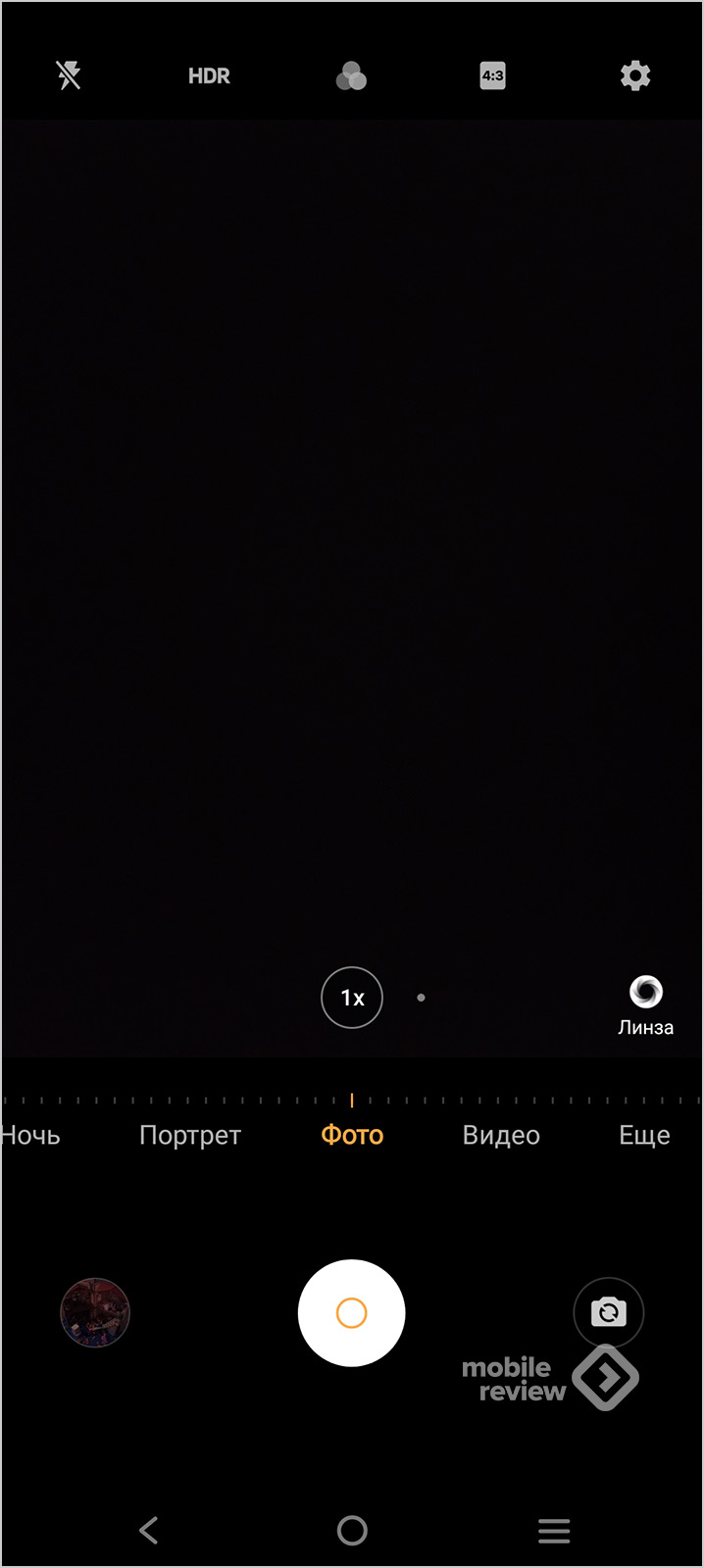Tap the 1x zoom button
This screenshot has width=704, height=1568.
352,998
